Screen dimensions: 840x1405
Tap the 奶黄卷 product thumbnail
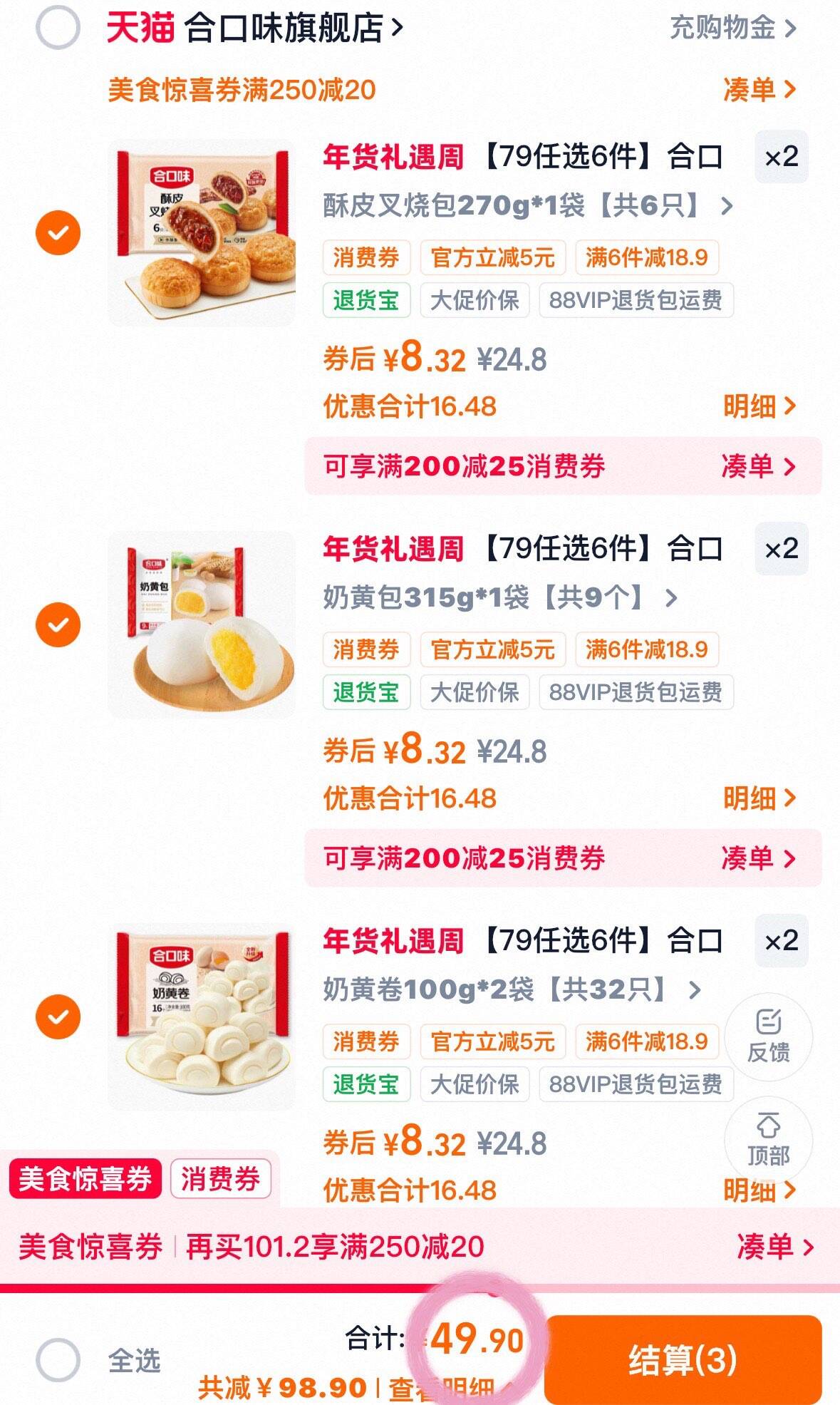coord(202,1016)
